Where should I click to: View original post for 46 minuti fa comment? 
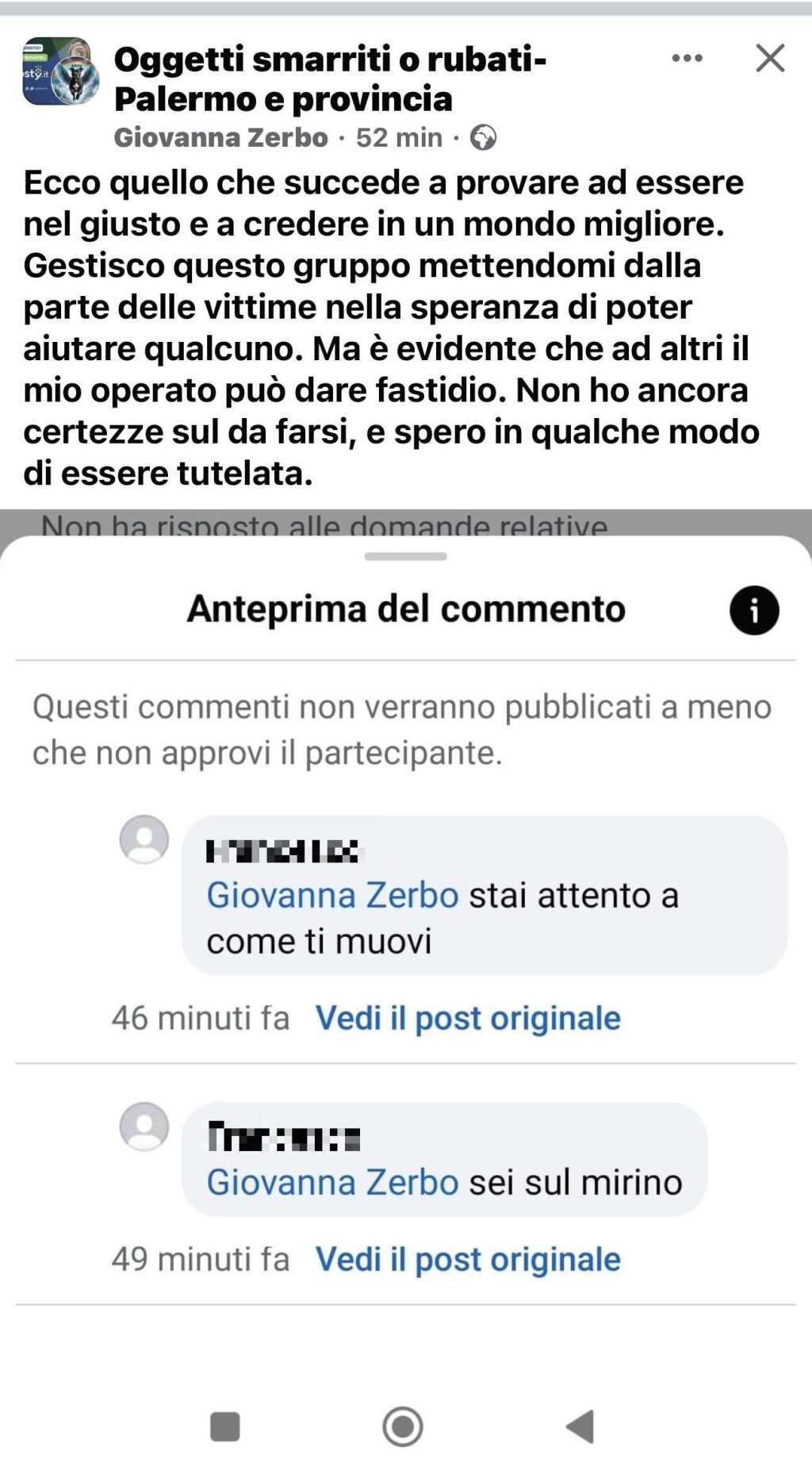pyautogui.click(x=468, y=1018)
